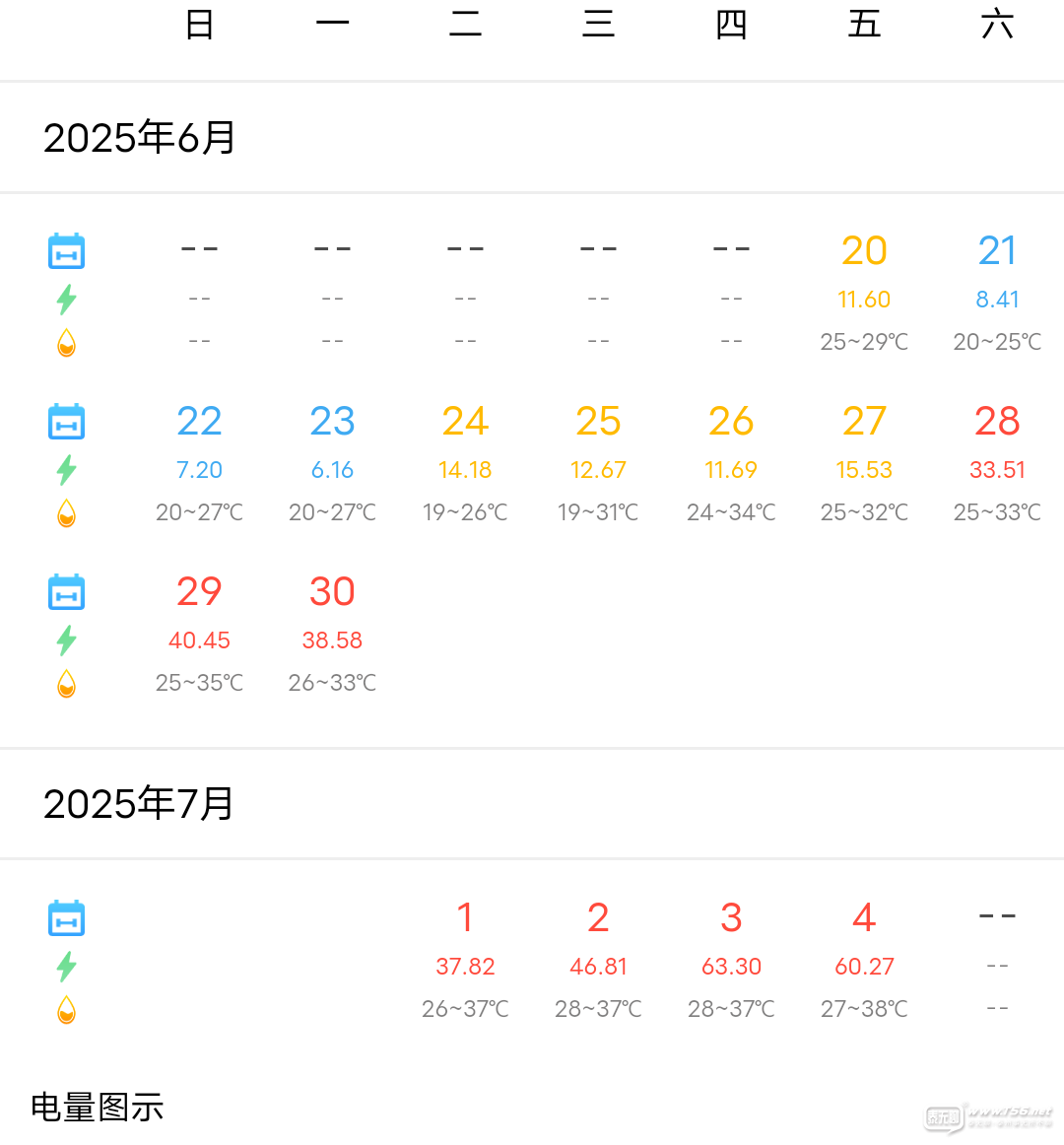Pick July 4 in the calendar

[864, 918]
